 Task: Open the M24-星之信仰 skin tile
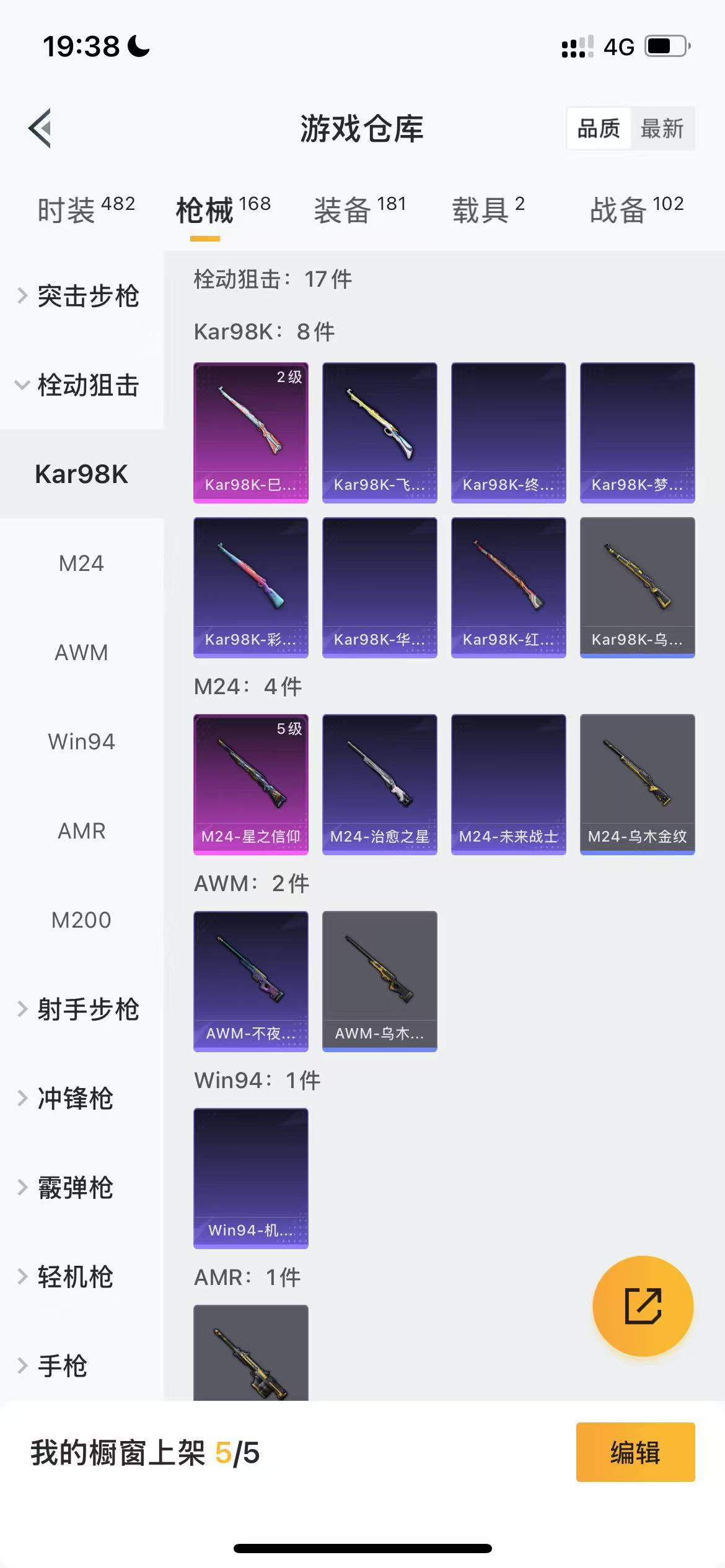(x=251, y=785)
